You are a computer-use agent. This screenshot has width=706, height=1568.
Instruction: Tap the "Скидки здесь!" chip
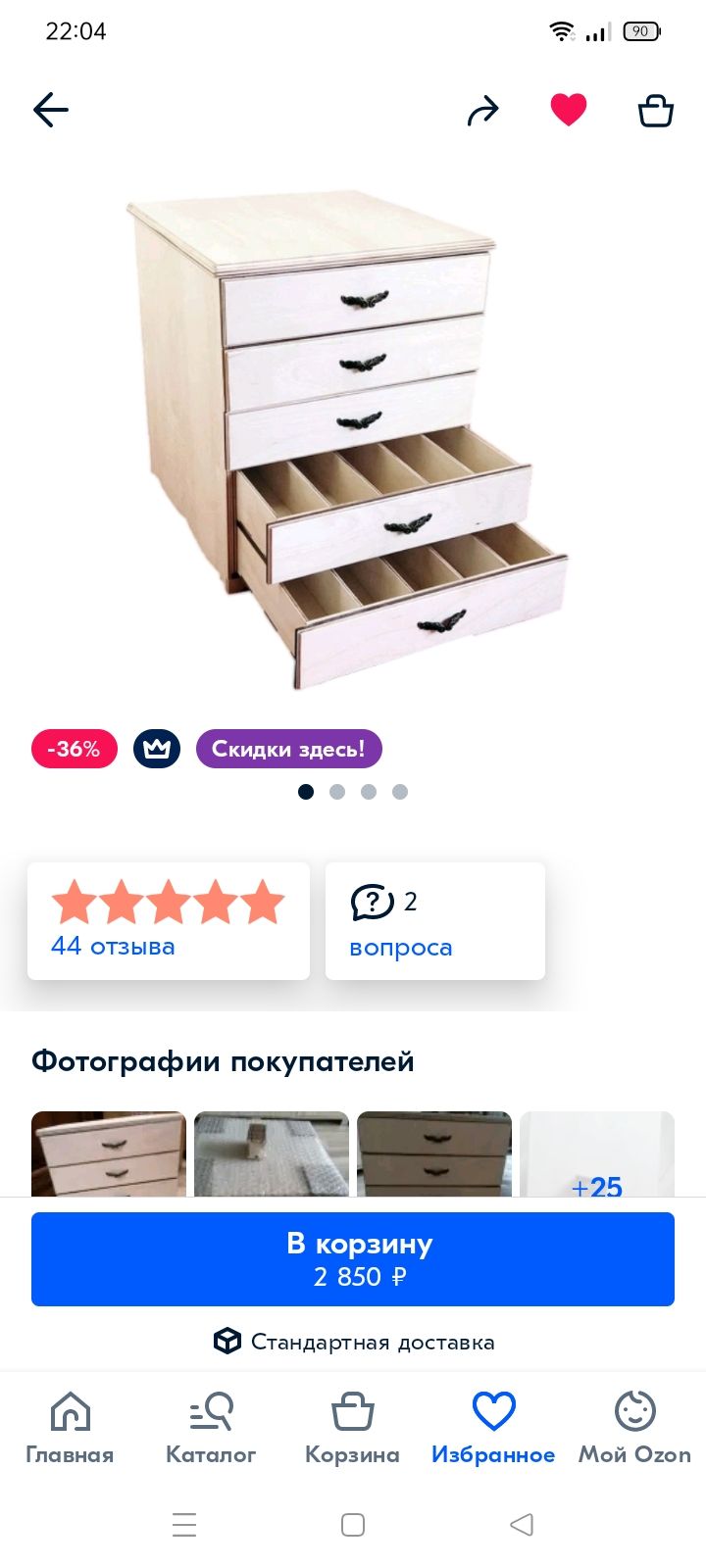tap(288, 749)
